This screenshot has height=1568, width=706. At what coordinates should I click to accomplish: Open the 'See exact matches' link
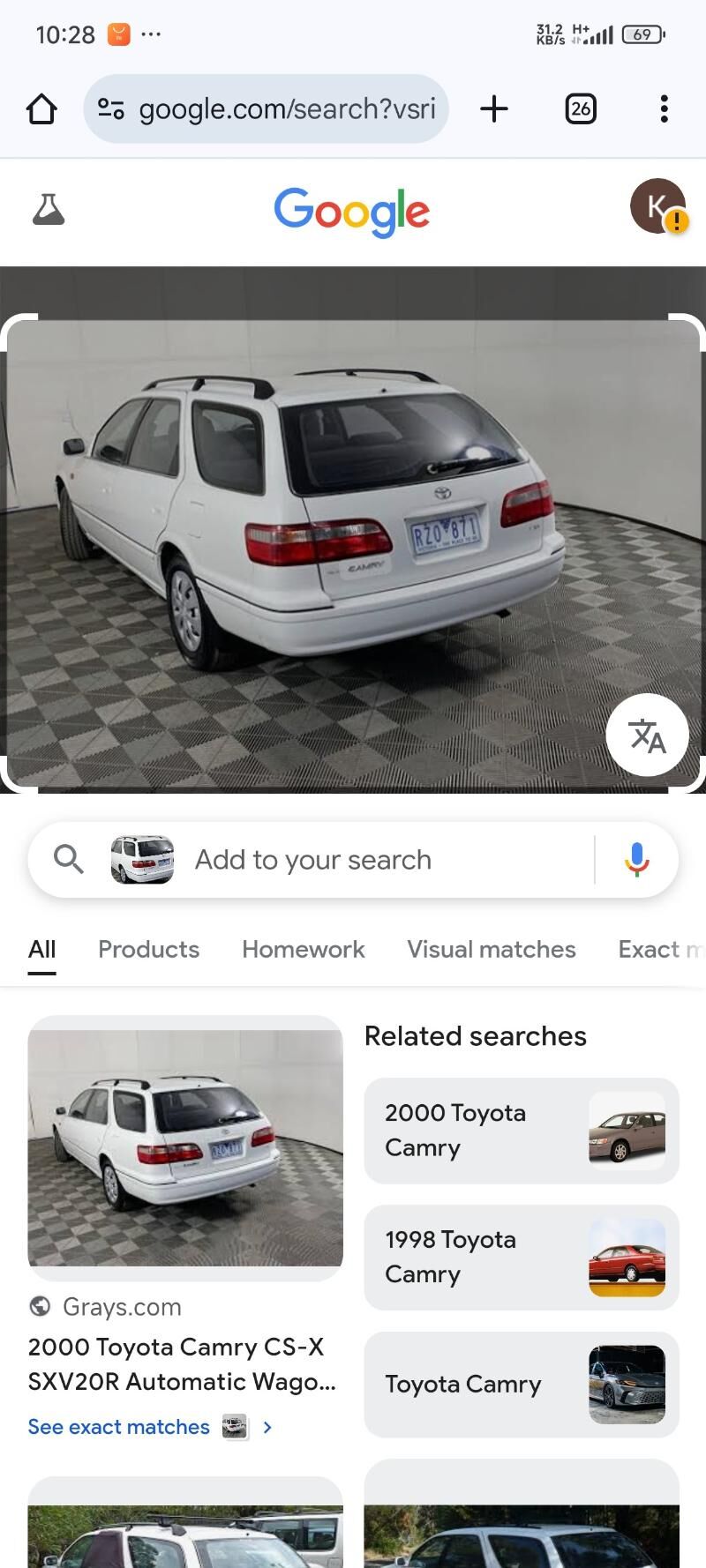click(x=119, y=1427)
